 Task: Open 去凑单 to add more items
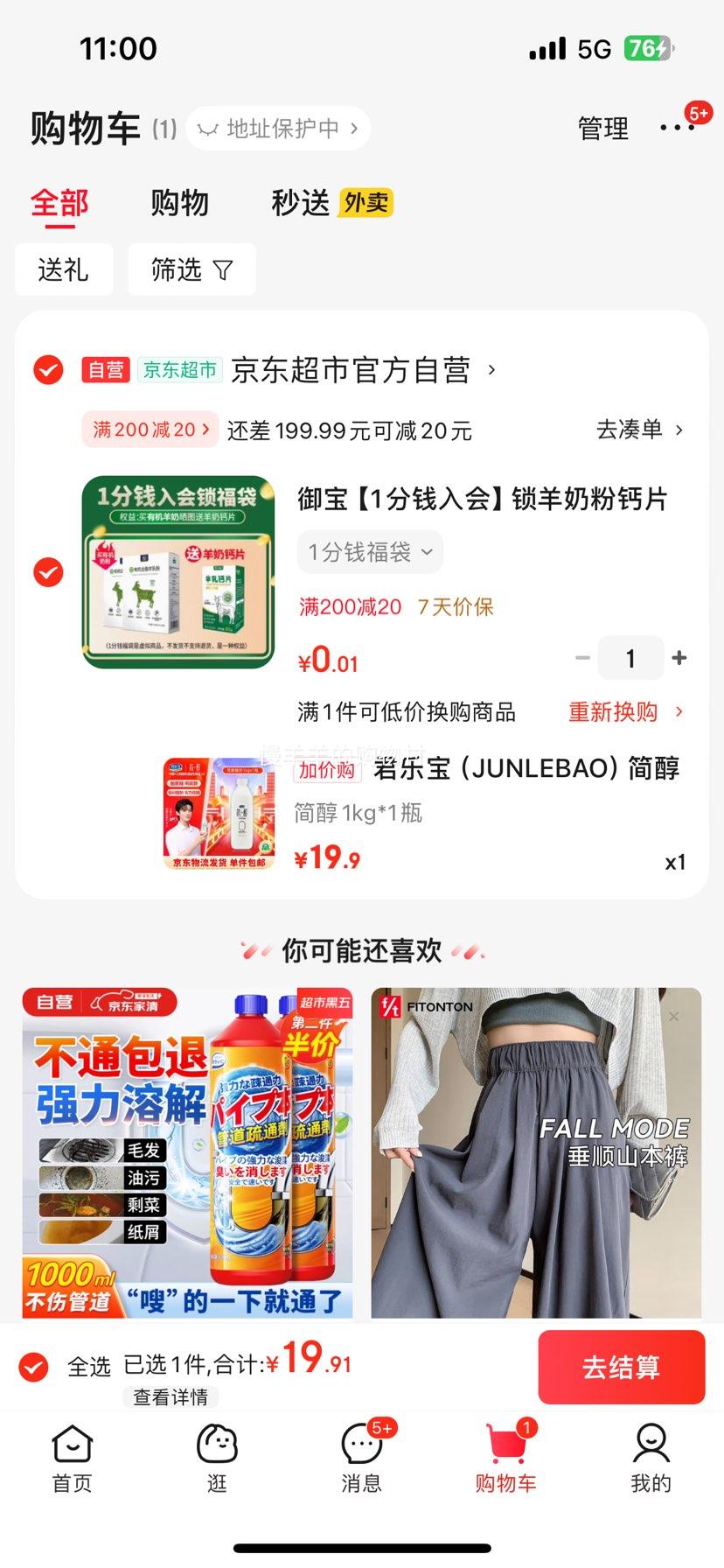tap(638, 430)
